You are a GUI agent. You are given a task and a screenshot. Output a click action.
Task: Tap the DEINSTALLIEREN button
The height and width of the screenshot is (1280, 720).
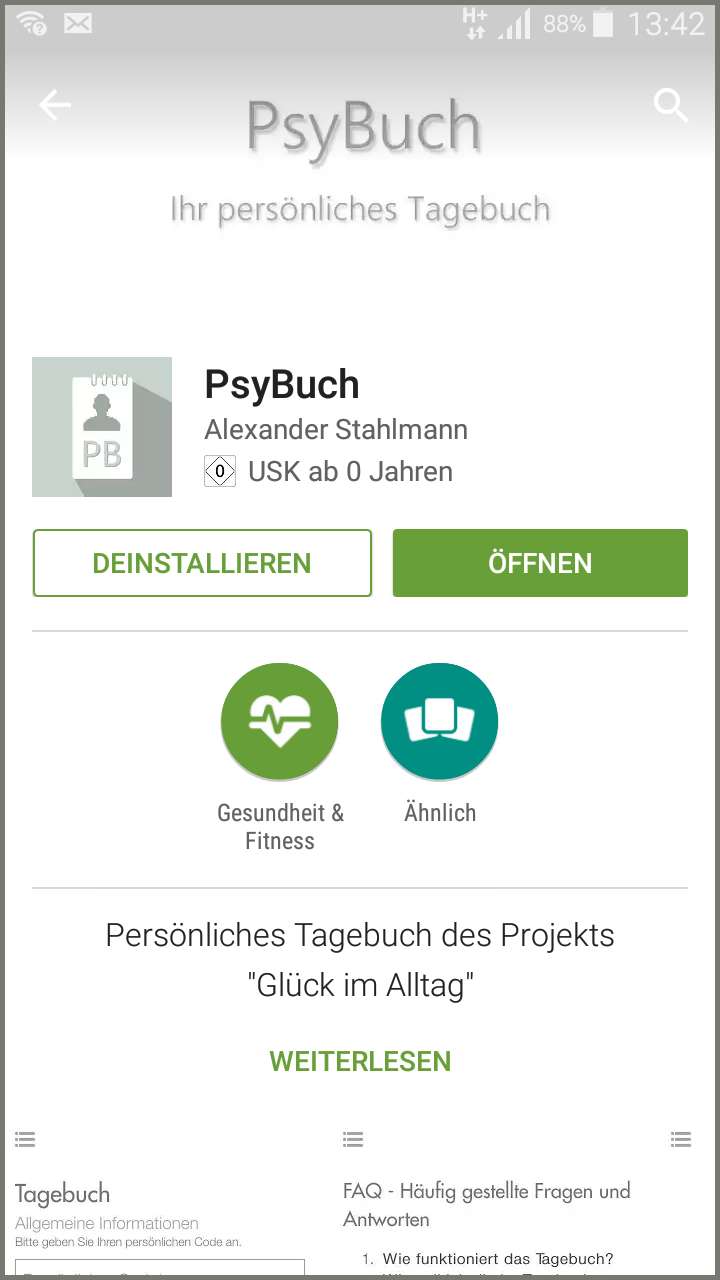coord(202,563)
